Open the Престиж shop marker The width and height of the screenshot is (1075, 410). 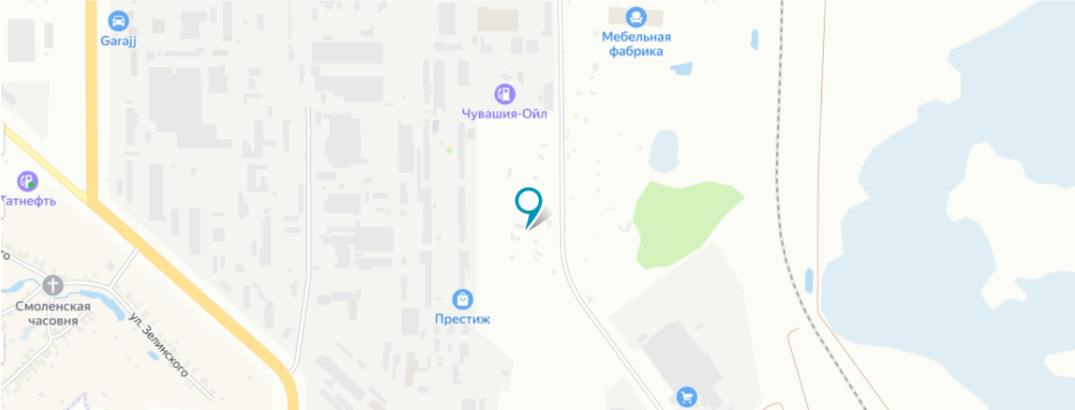(x=462, y=299)
